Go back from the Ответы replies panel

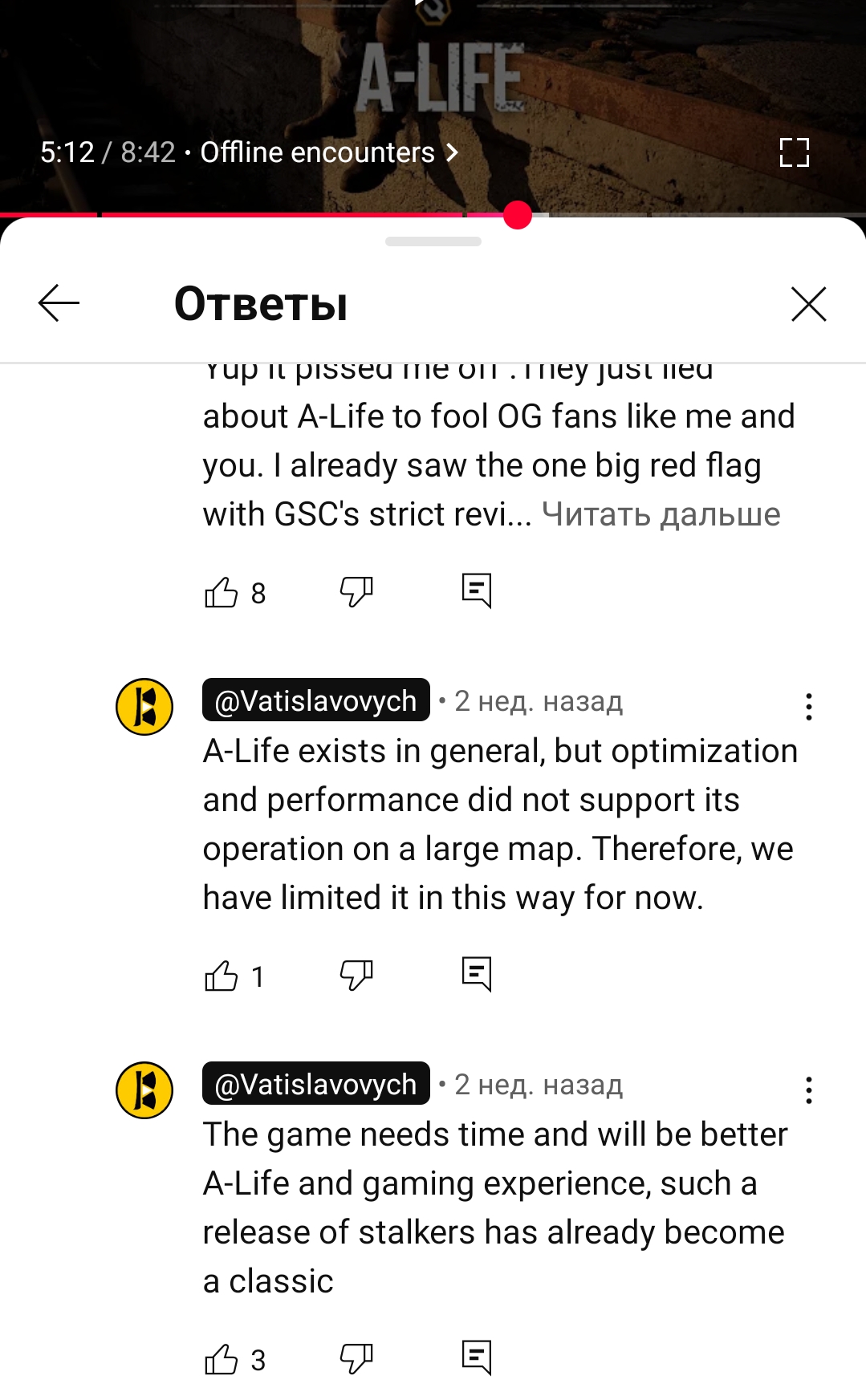59,303
